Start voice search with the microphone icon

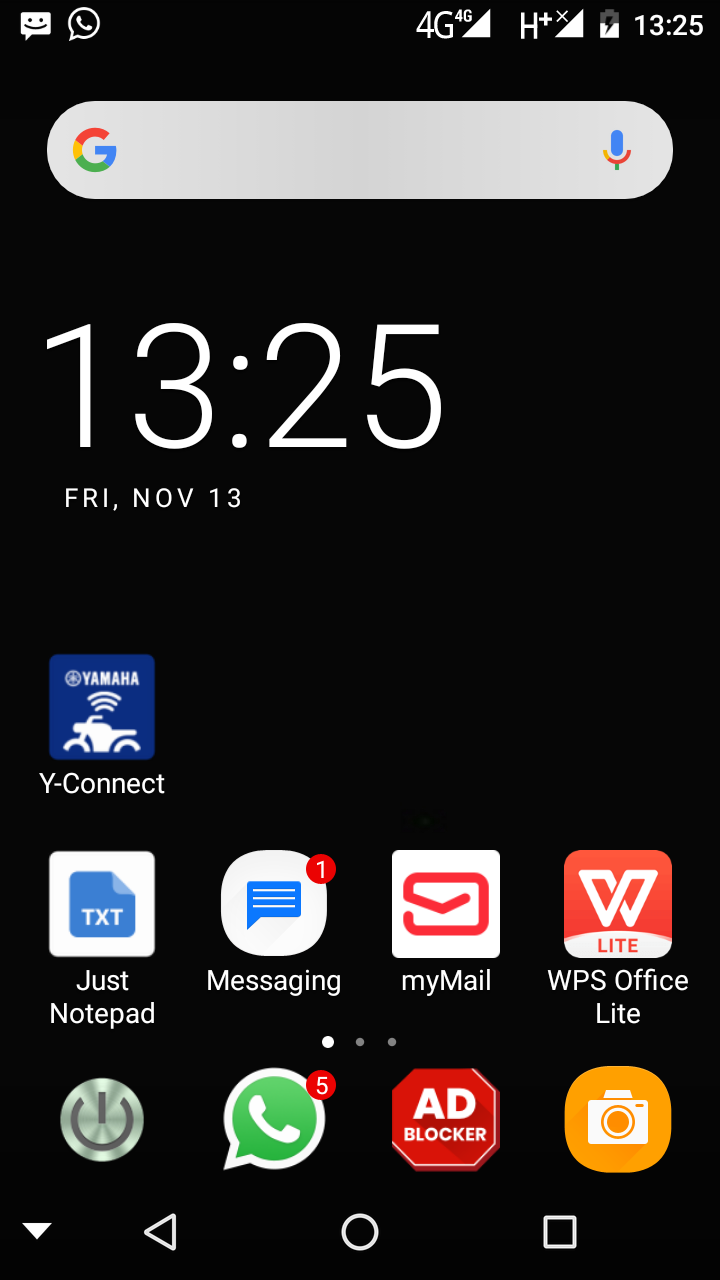click(x=617, y=150)
